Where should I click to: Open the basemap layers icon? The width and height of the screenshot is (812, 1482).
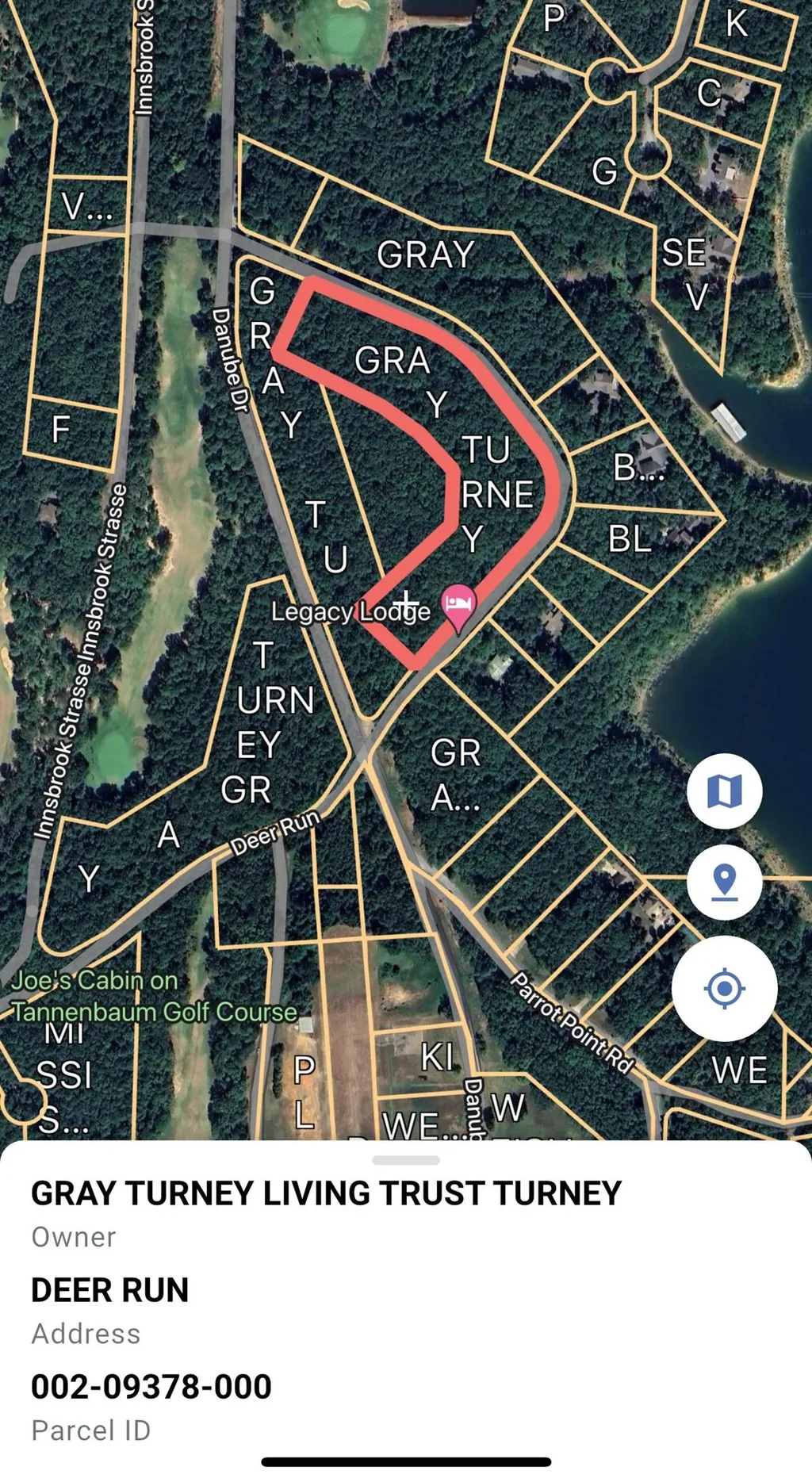coord(726,792)
